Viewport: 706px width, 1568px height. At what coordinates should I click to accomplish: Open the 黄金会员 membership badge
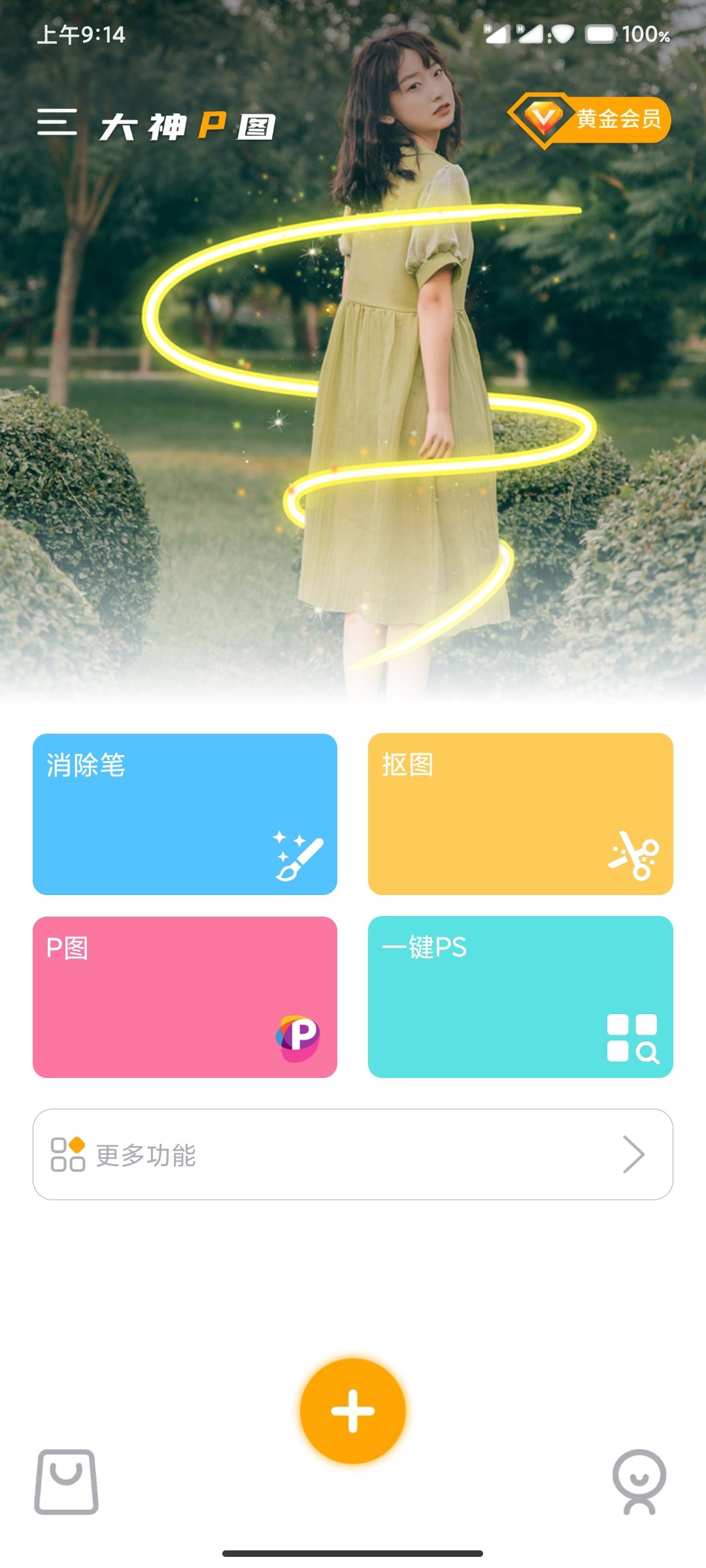[590, 120]
